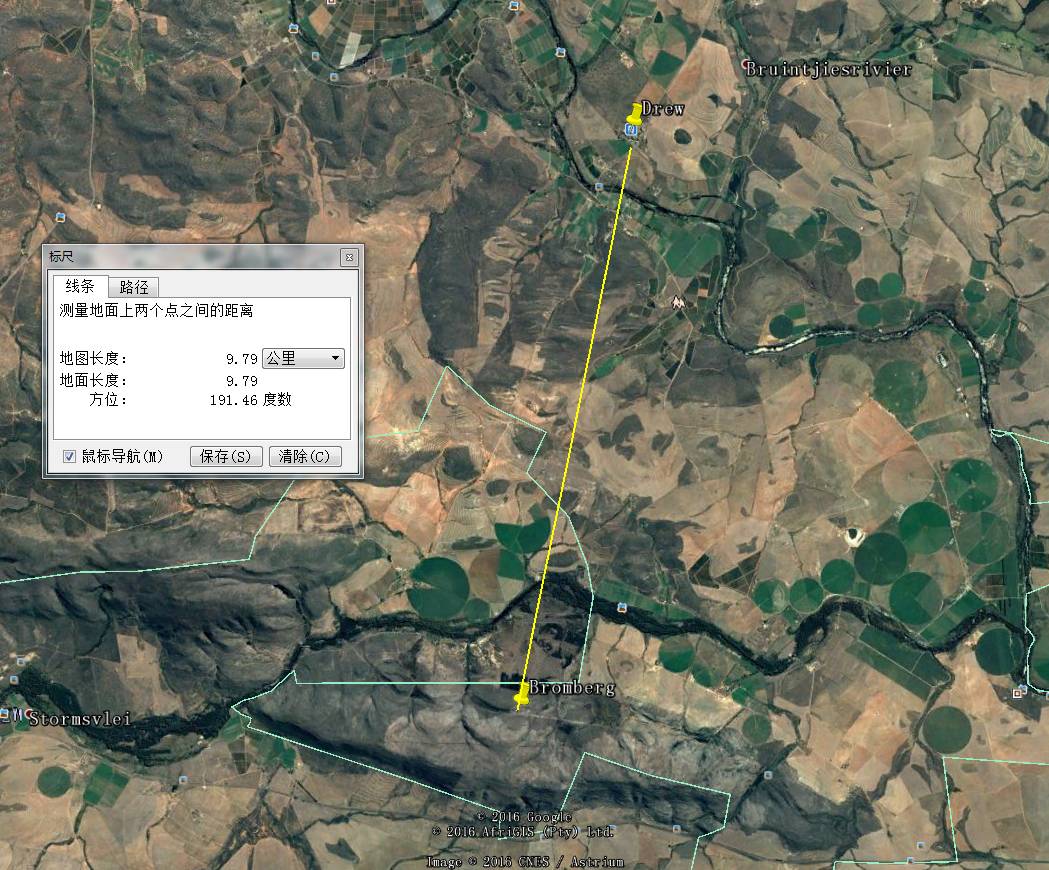Close the ruler dialog
This screenshot has height=870, width=1049.
349,258
